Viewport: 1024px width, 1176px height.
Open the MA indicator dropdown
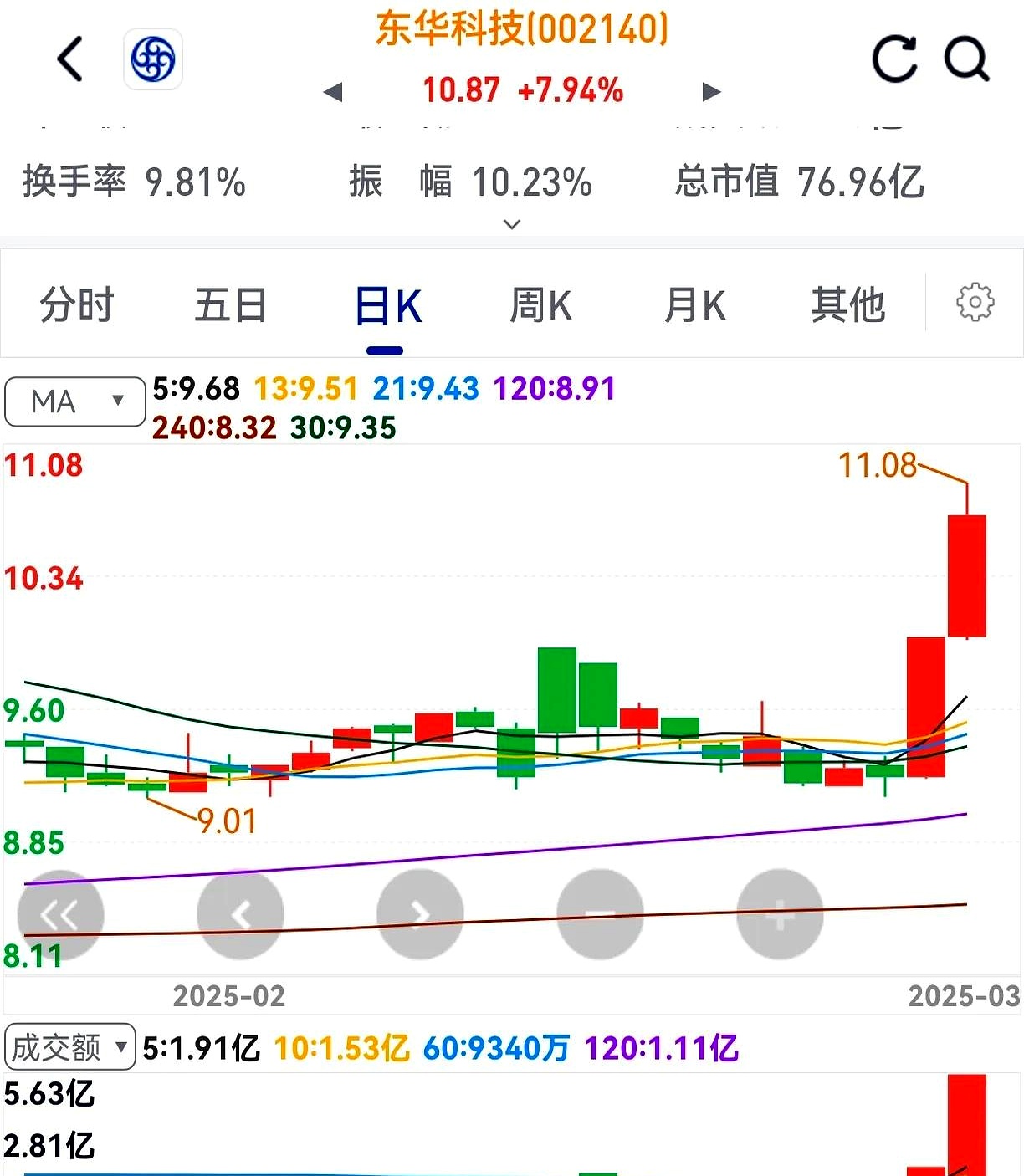pos(74,401)
